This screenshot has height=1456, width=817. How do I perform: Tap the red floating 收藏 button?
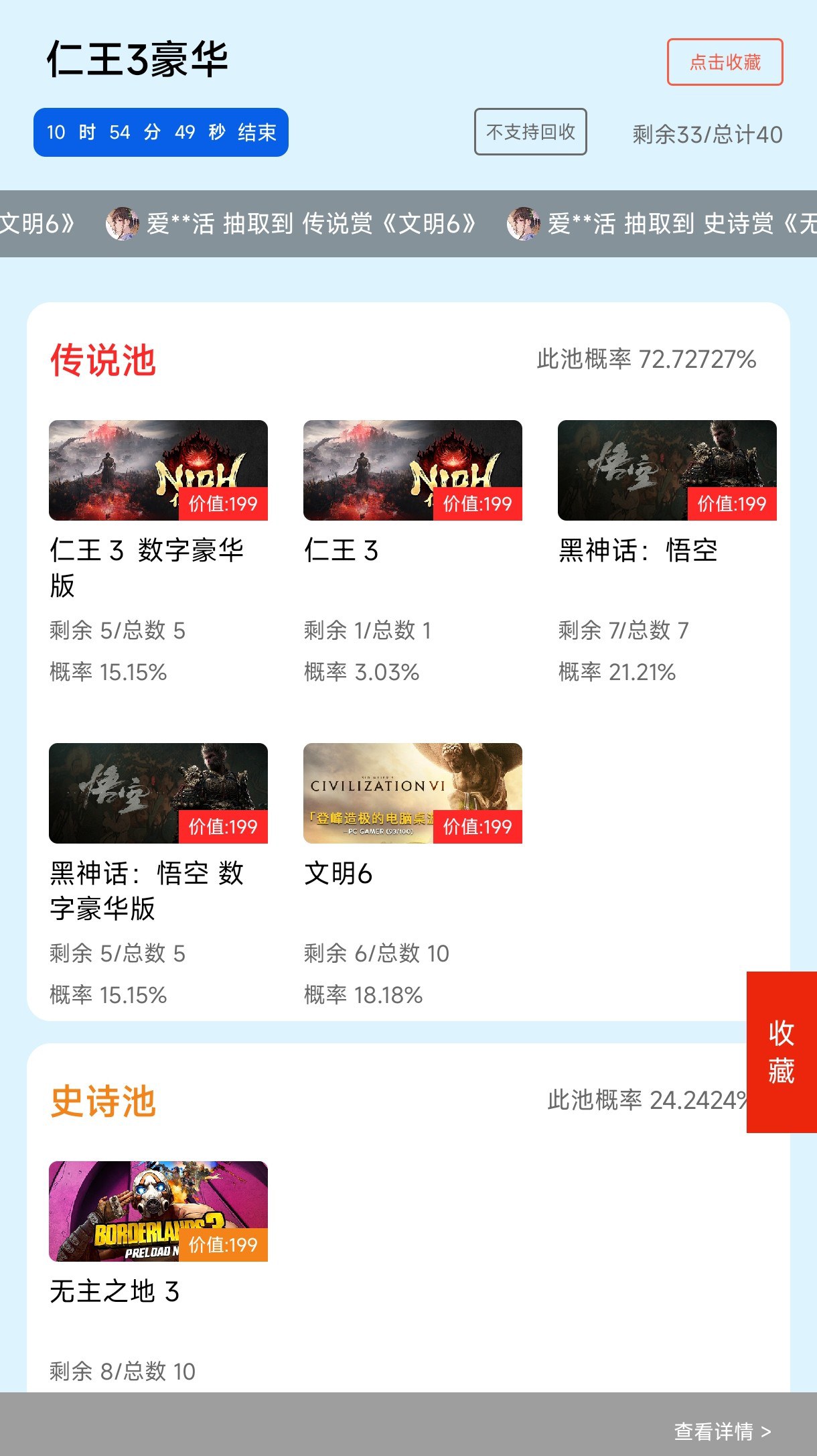pos(782,1052)
